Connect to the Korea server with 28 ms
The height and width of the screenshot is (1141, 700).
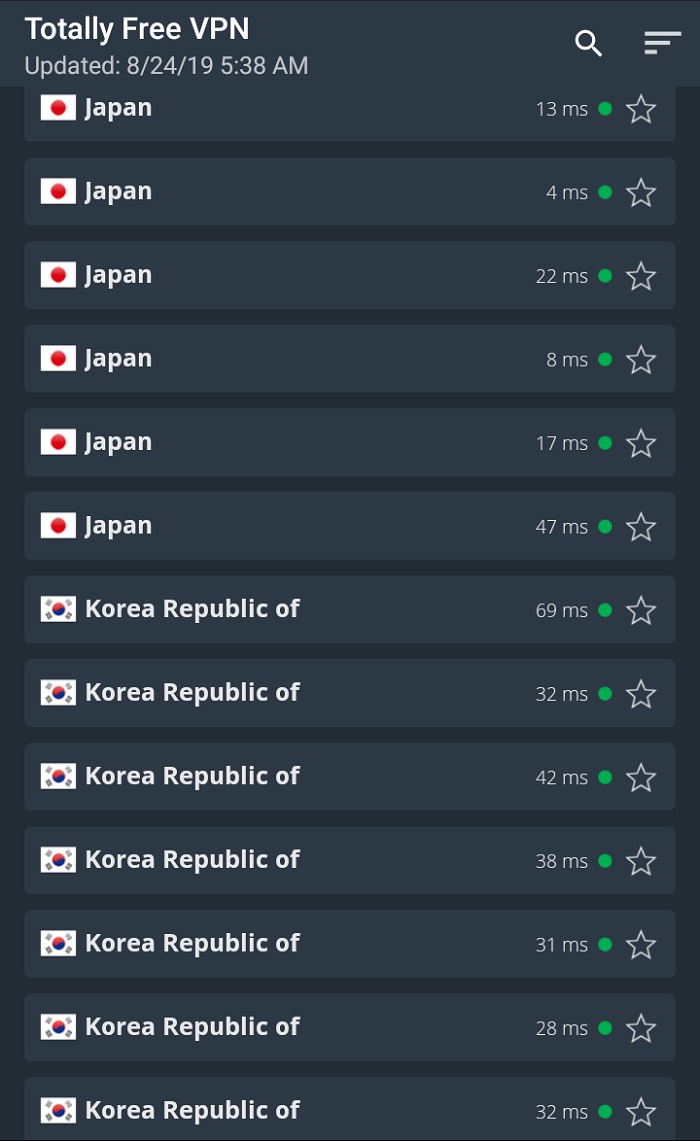tap(300, 1027)
